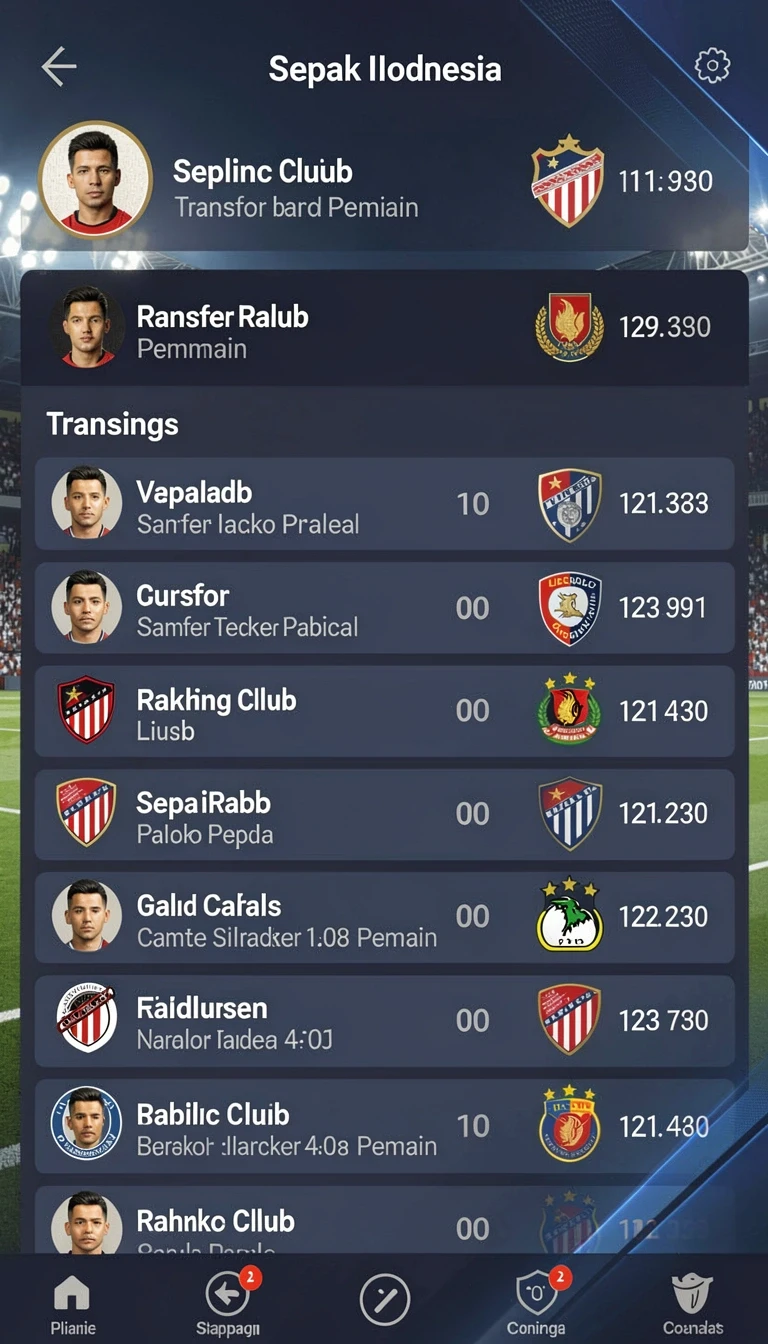Open the Vepaladb row
Image resolution: width=768 pixels, height=1344 pixels.
point(384,504)
